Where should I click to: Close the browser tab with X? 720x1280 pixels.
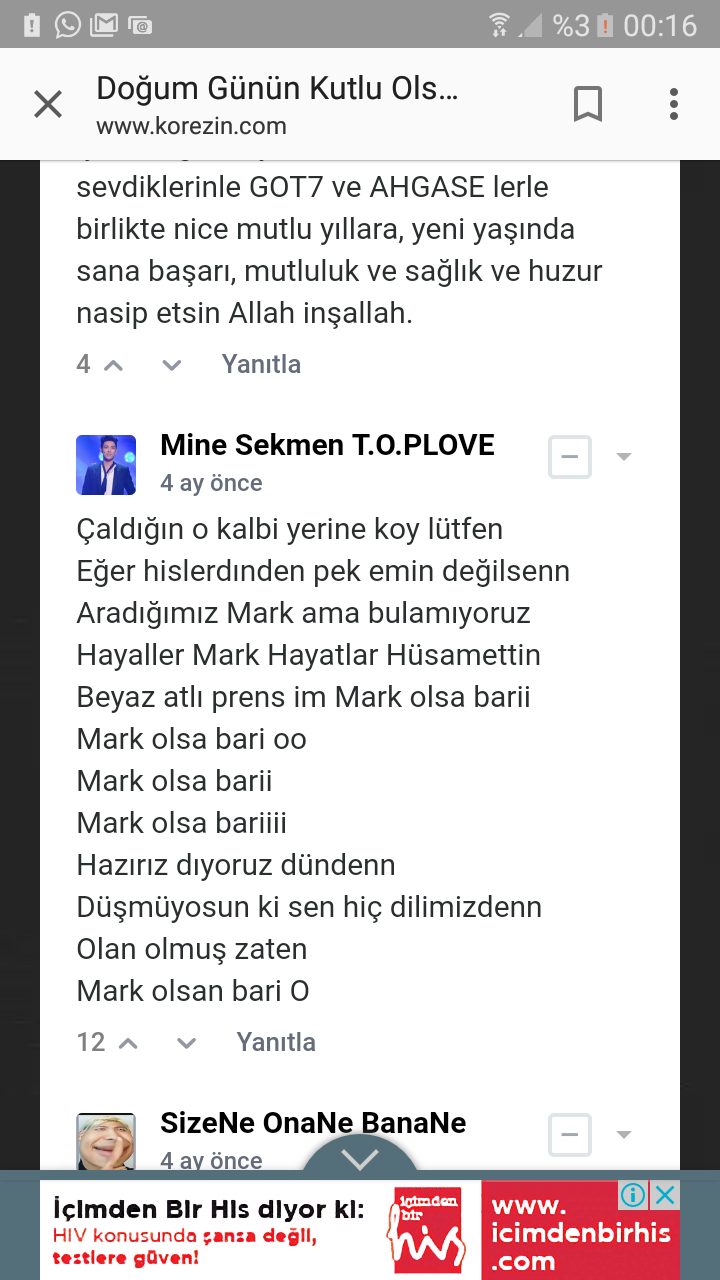(47, 104)
